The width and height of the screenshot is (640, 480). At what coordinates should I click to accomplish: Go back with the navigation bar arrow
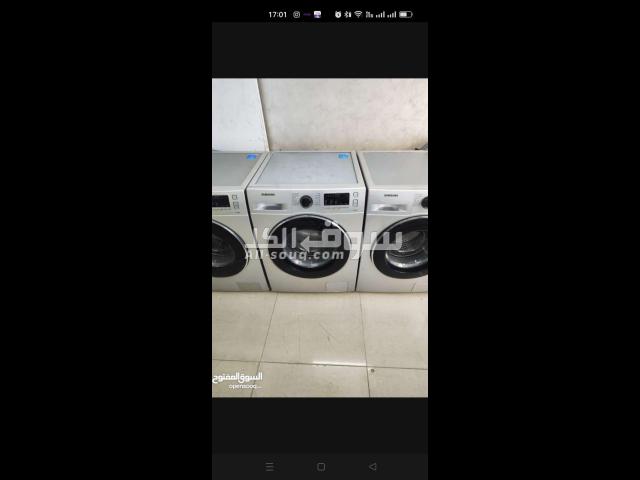[x=372, y=467]
